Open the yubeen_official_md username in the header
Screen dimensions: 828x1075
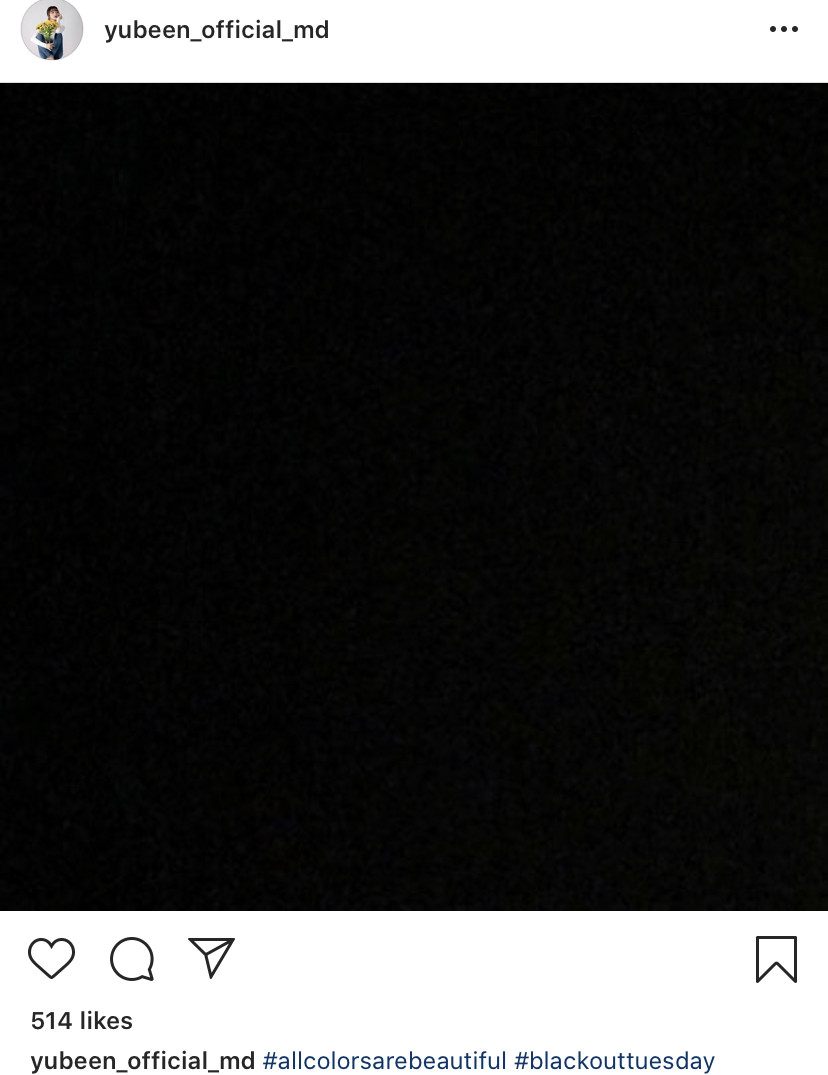pyautogui.click(x=216, y=30)
